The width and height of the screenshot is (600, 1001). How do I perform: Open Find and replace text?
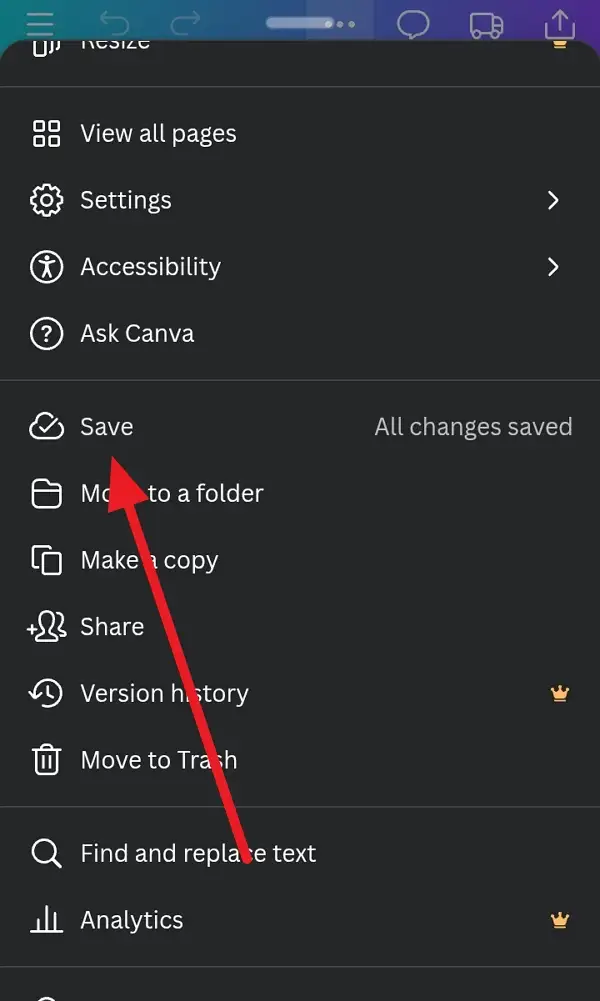(300, 853)
